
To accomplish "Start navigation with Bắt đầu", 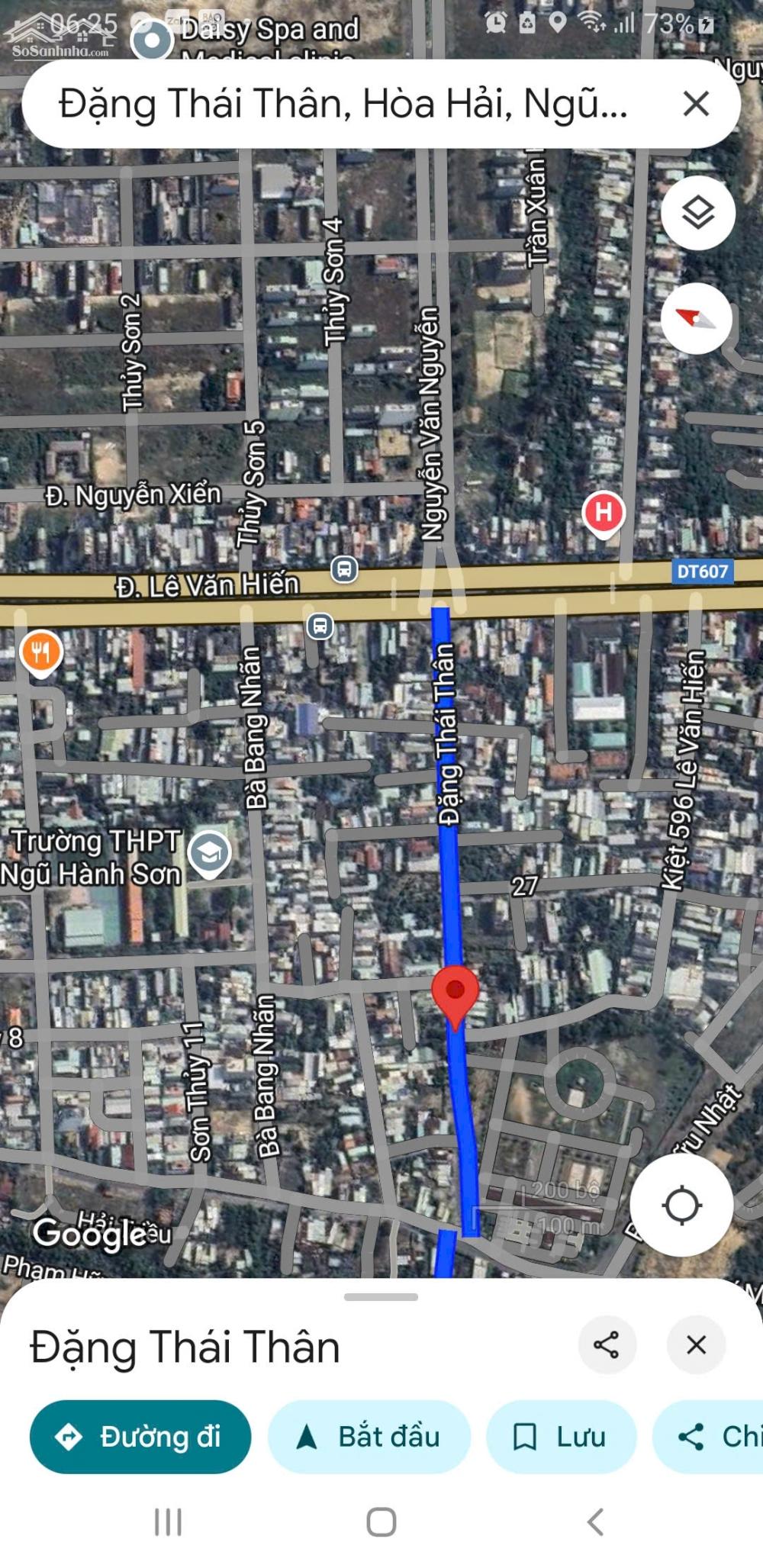I will point(369,1437).
